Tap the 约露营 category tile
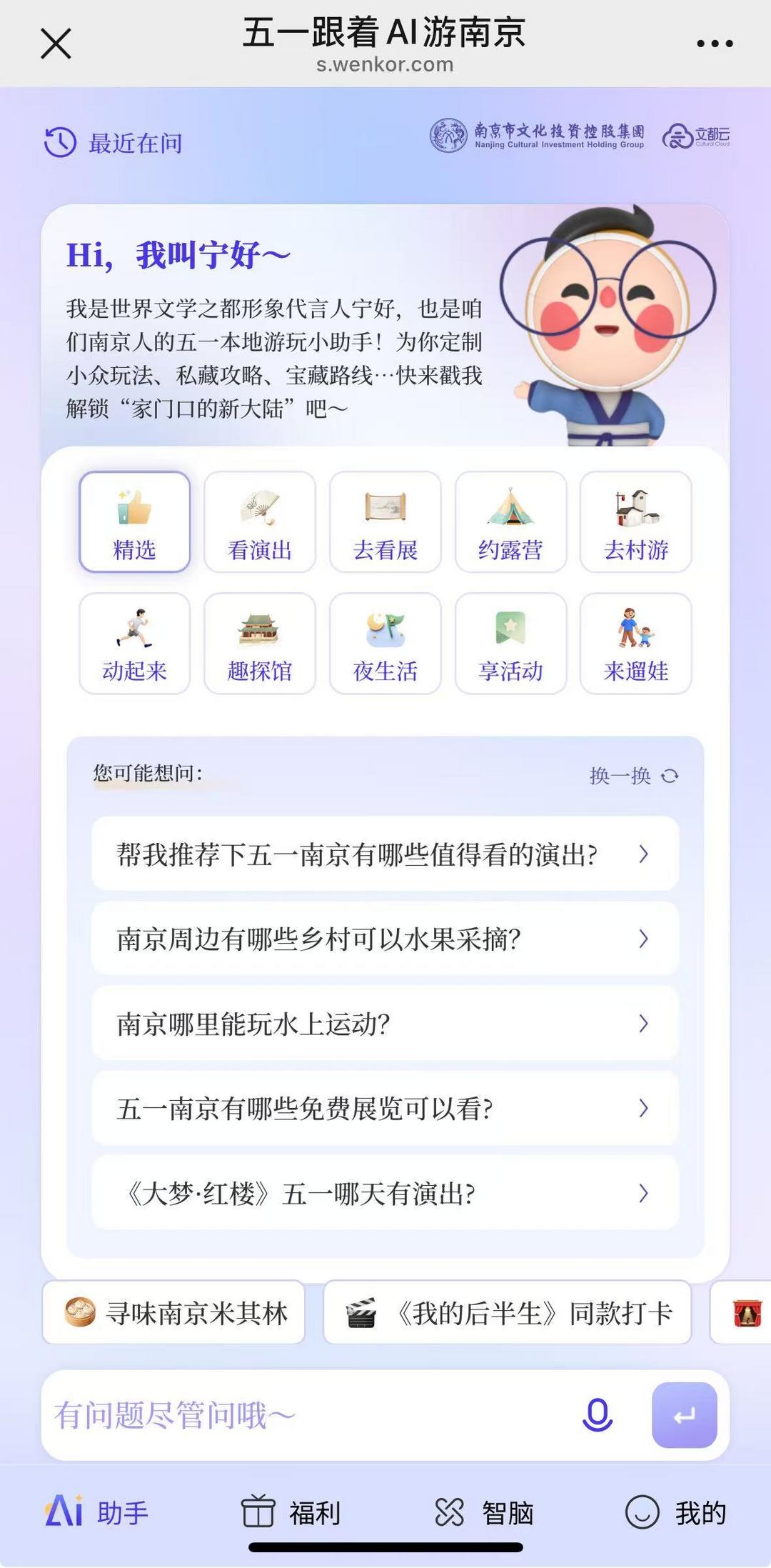The height and width of the screenshot is (1568, 771). pyautogui.click(x=510, y=522)
